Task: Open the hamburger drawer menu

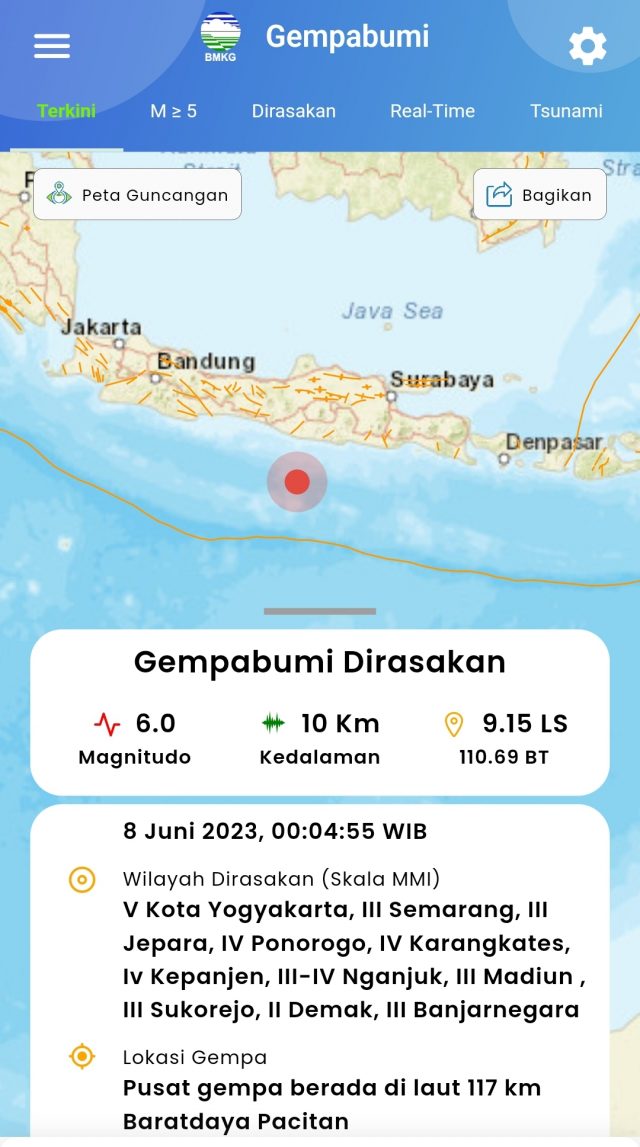Action: click(x=52, y=46)
